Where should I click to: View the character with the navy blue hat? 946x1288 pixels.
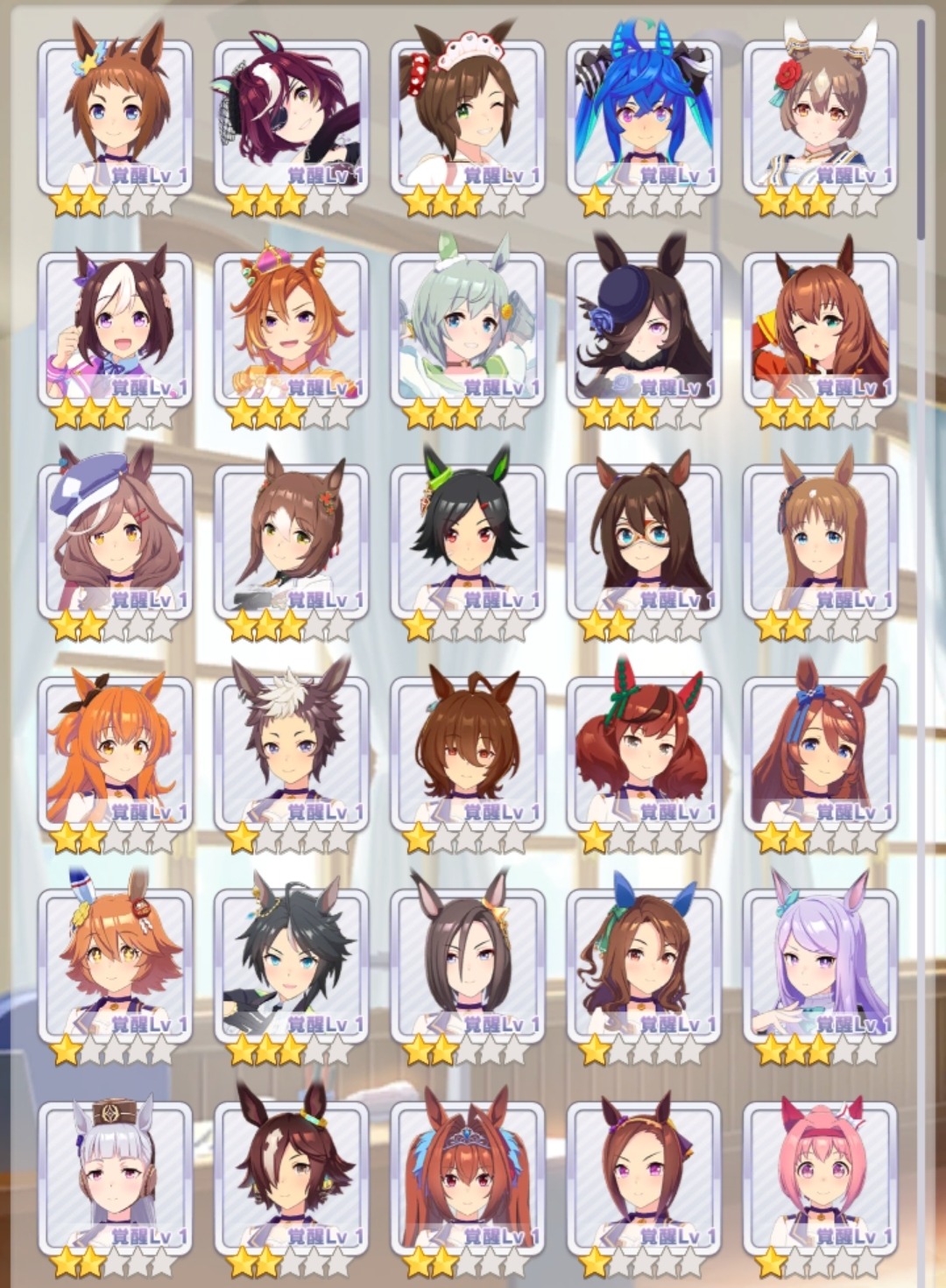tap(644, 330)
